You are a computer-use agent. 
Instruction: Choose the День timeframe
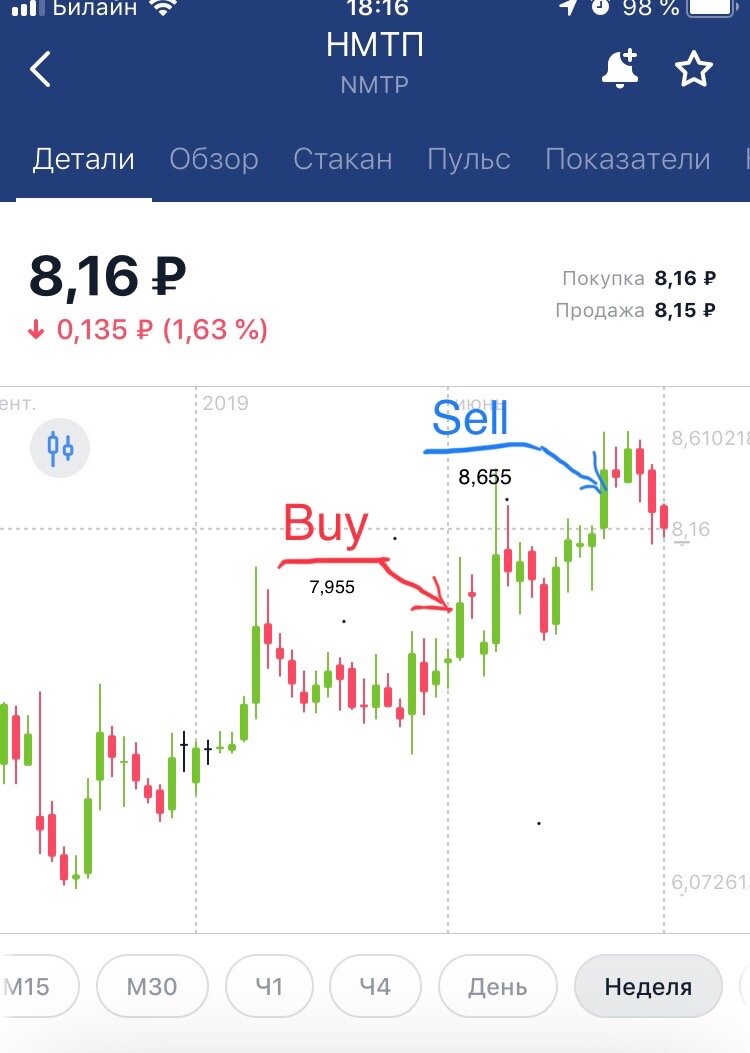[497, 987]
